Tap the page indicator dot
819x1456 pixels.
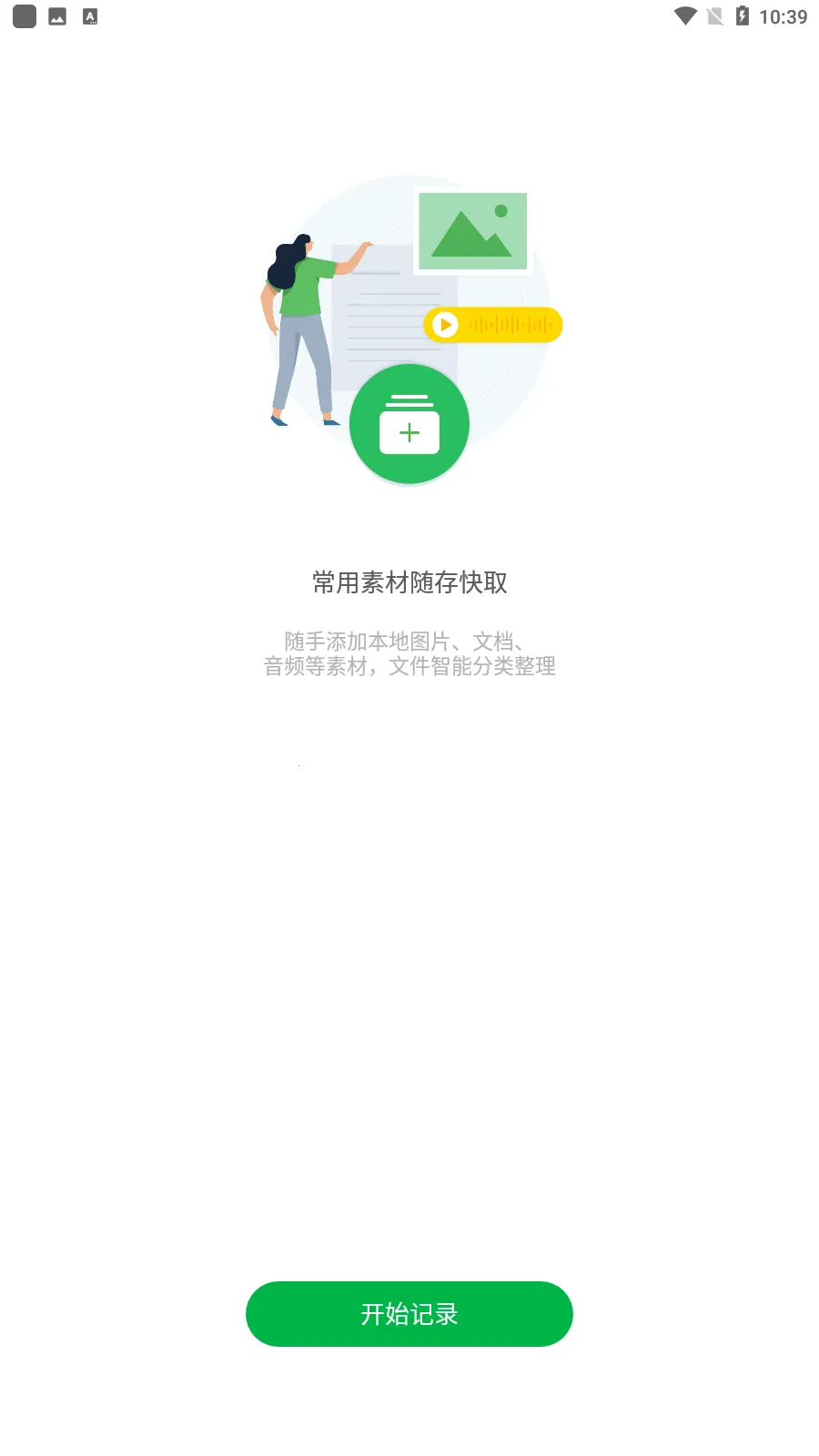click(300, 766)
